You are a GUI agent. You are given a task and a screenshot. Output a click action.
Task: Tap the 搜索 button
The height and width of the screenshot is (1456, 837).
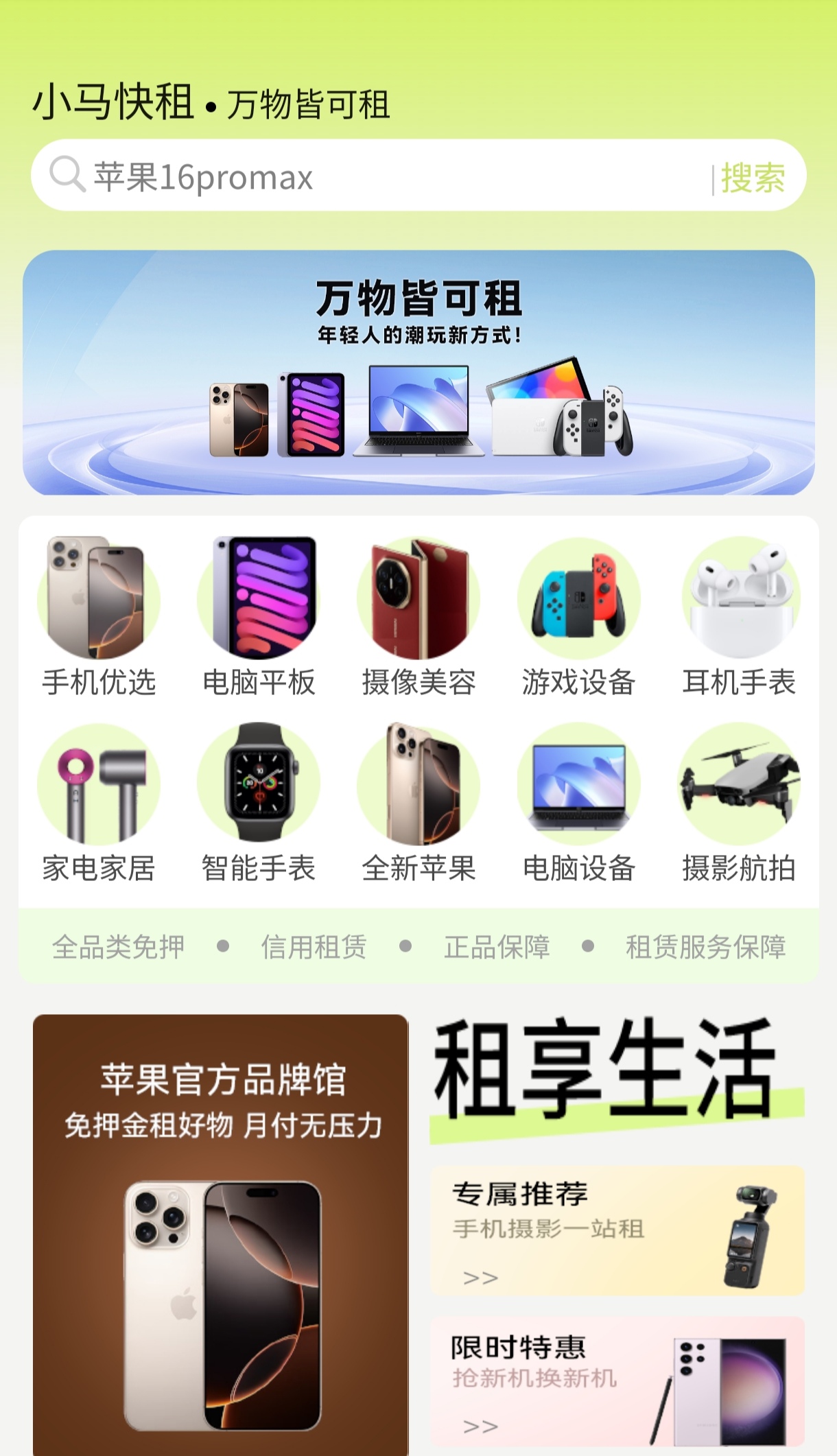coord(753,178)
